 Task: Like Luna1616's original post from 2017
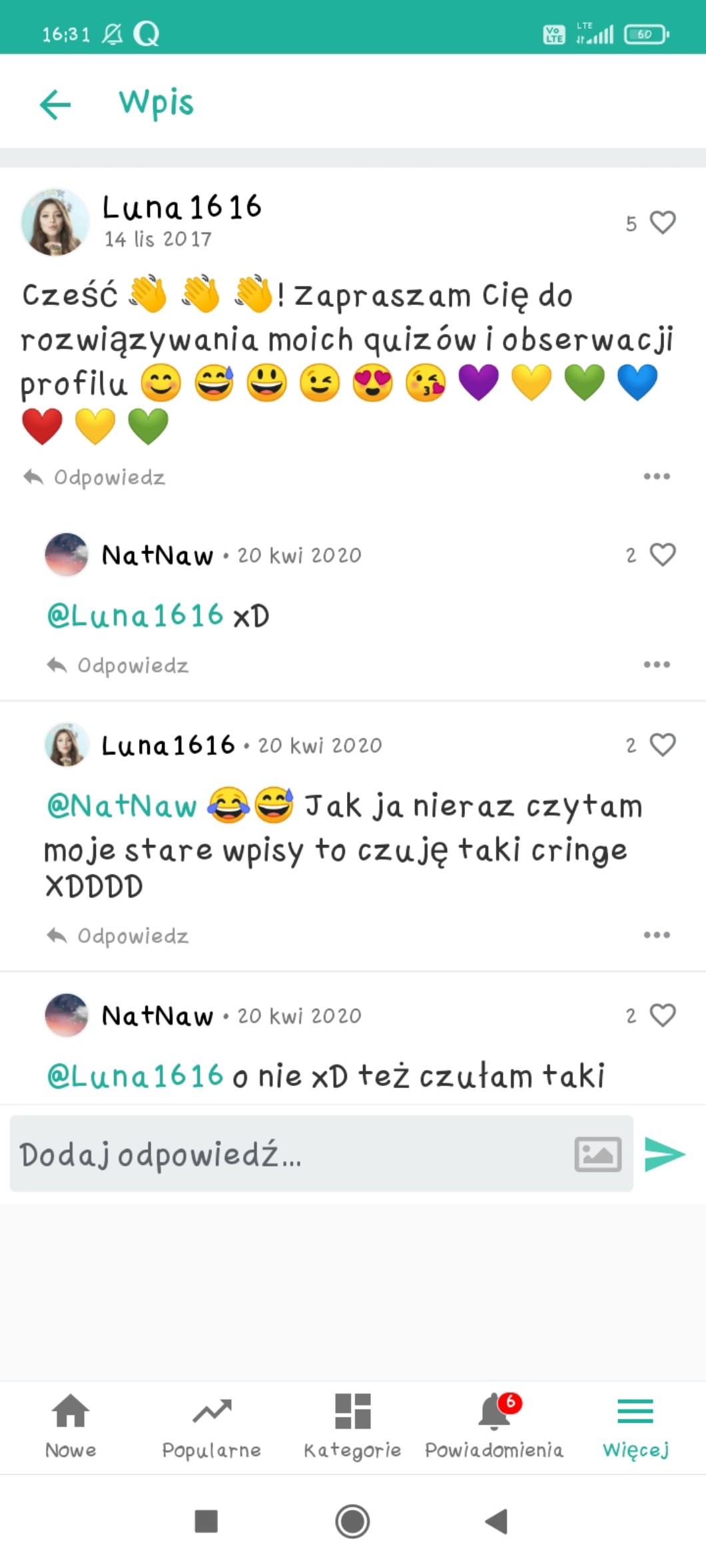coord(662,222)
